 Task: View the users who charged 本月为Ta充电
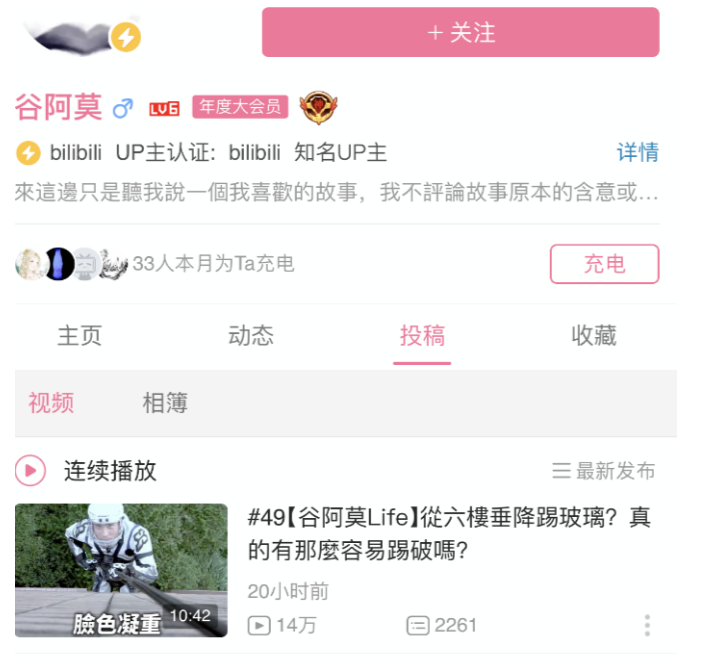click(x=155, y=264)
